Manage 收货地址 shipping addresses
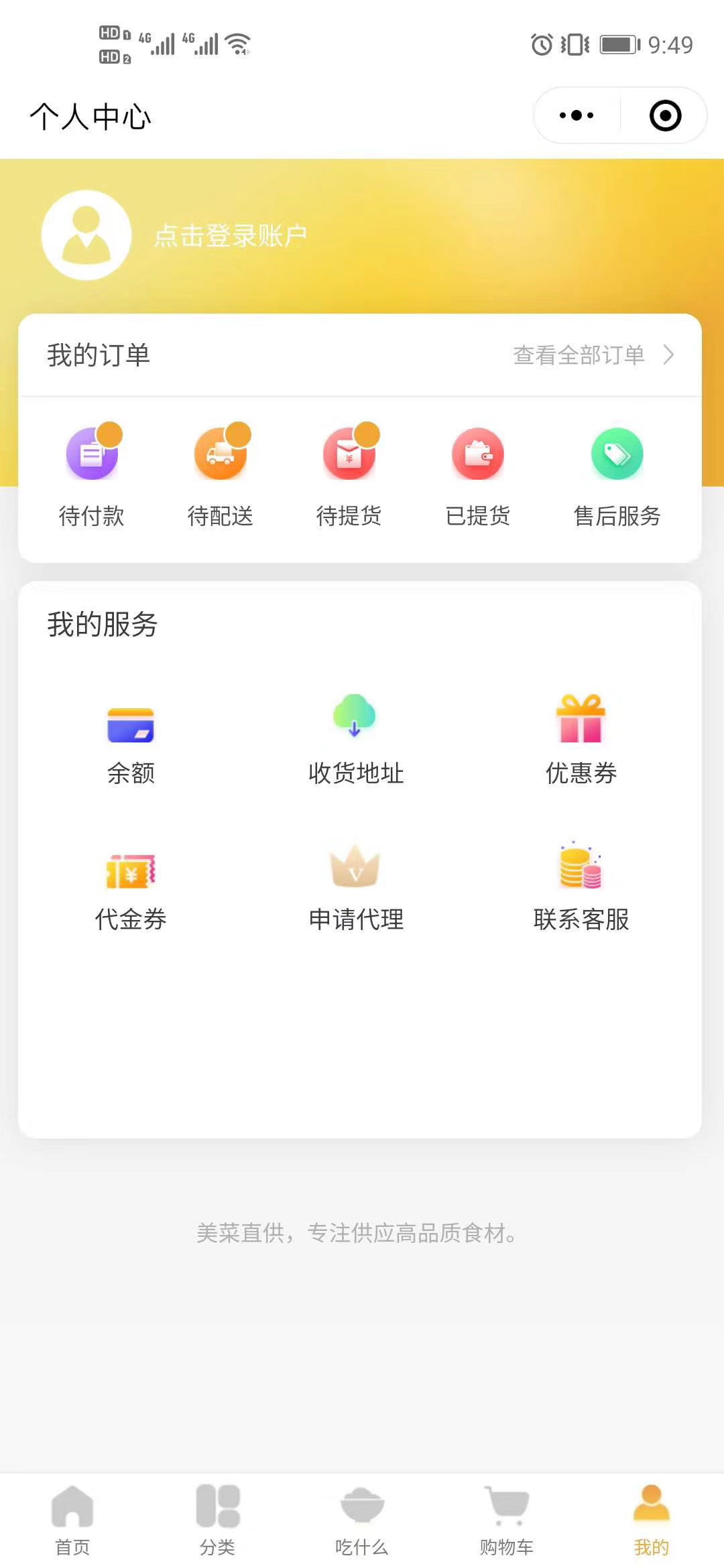The height and width of the screenshot is (1568, 724). click(x=356, y=740)
